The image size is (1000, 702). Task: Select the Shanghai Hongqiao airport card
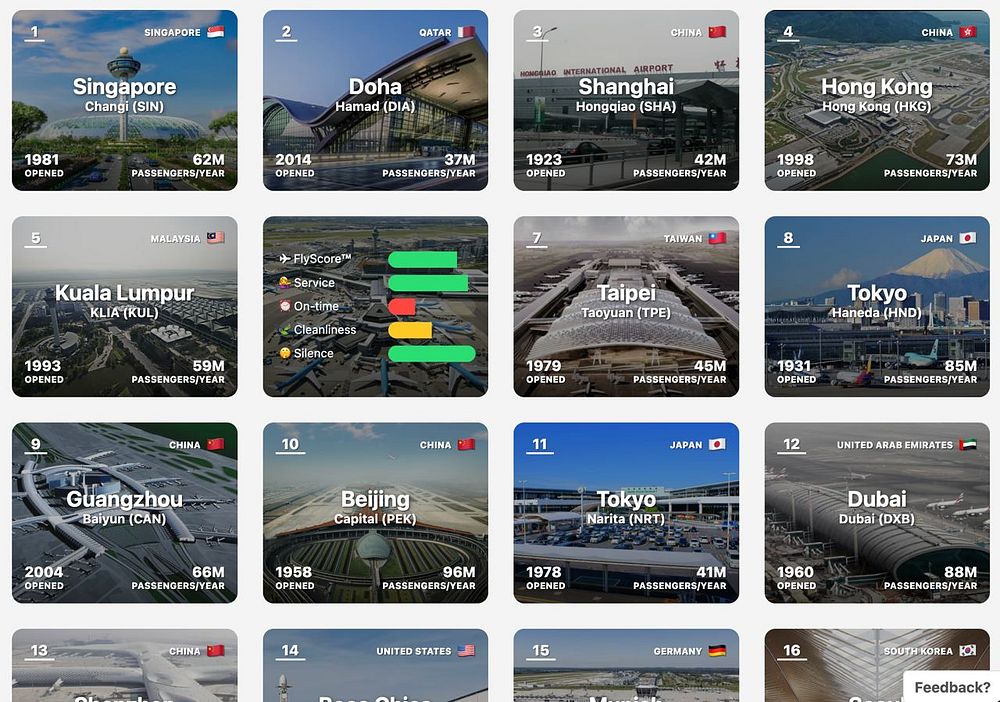pos(626,100)
